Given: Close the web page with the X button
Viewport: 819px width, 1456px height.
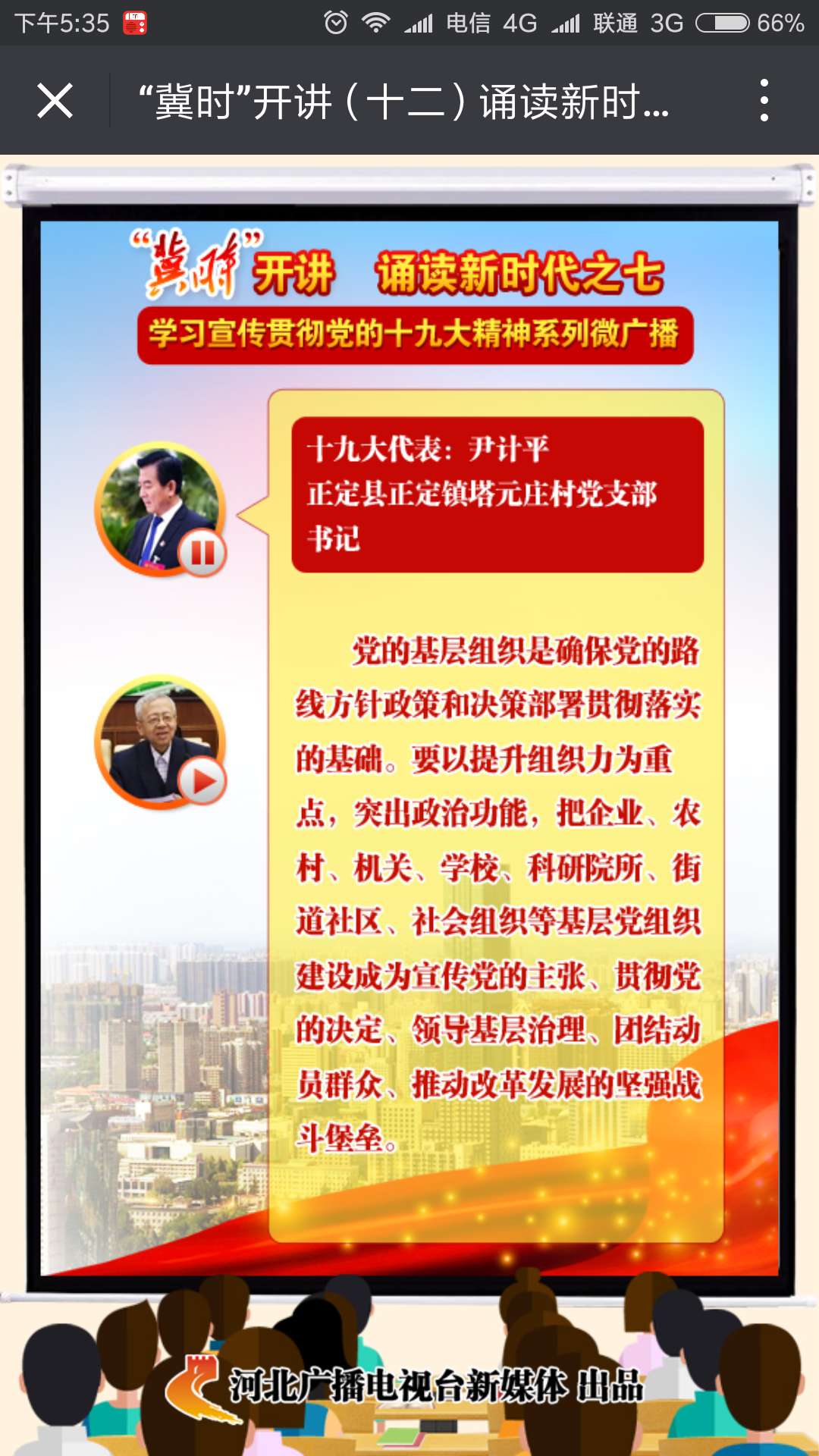Looking at the screenshot, I should point(55,101).
